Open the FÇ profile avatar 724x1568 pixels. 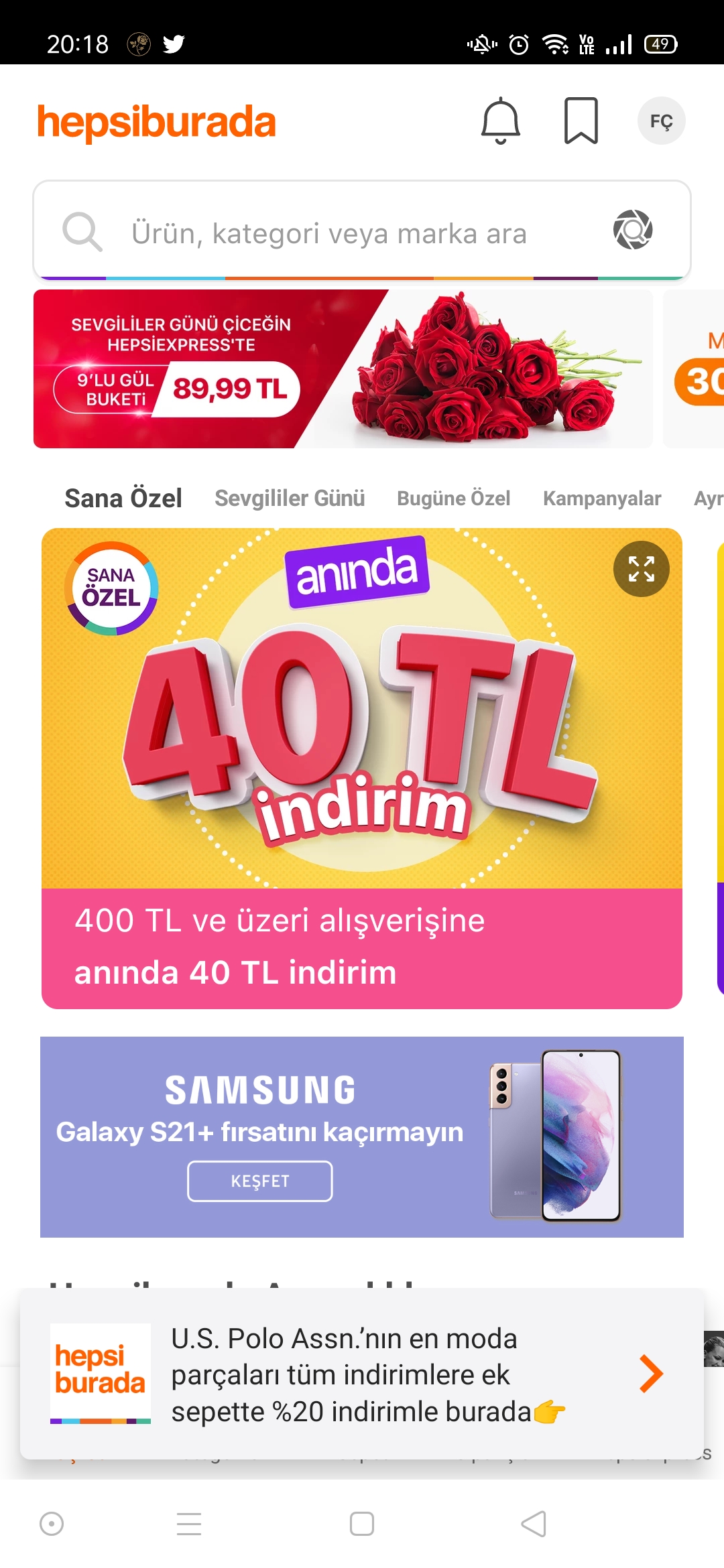pos(661,121)
